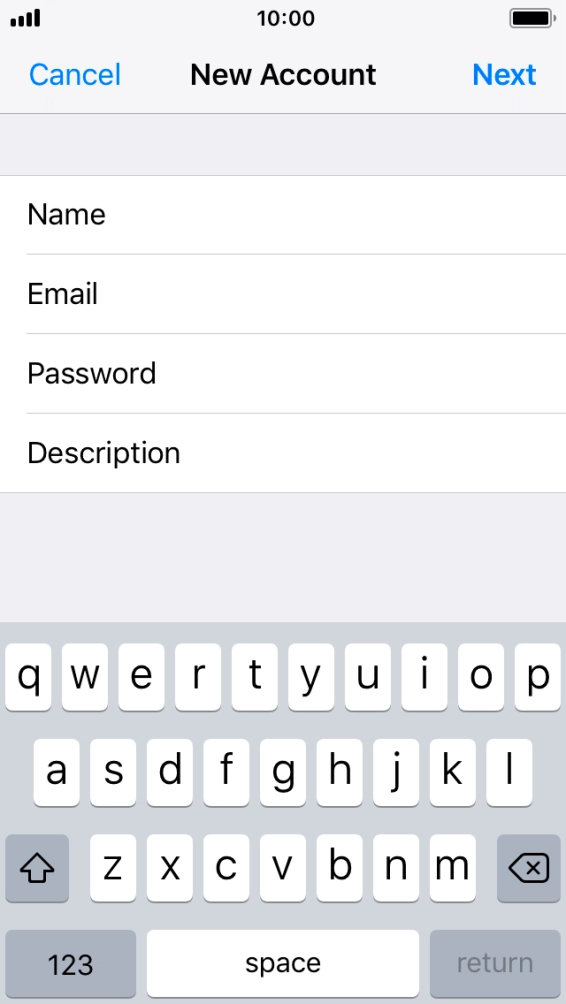
Task: Cancel the new account setup
Action: pyautogui.click(x=75, y=75)
